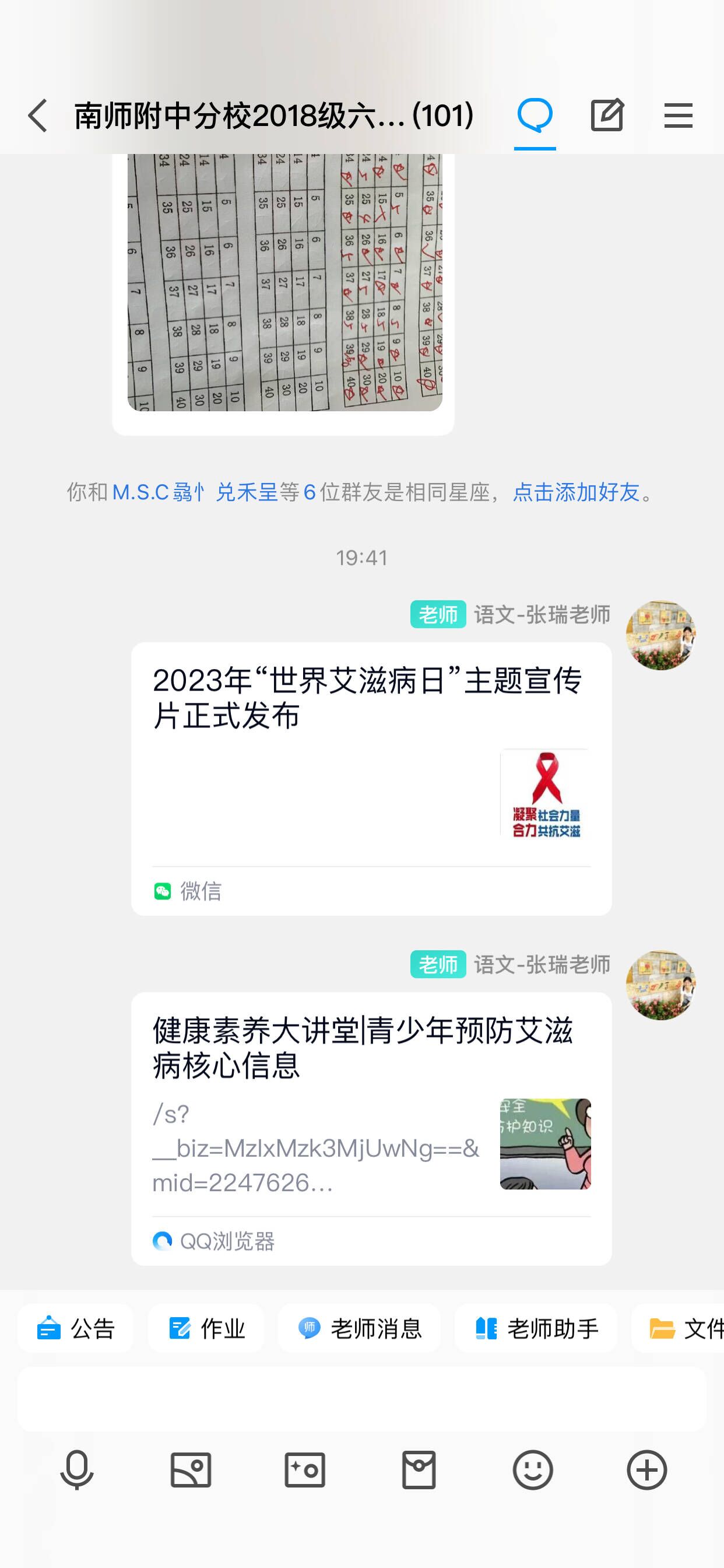Open 公告 announcements shortcut
This screenshot has width=724, height=1568.
(75, 1329)
